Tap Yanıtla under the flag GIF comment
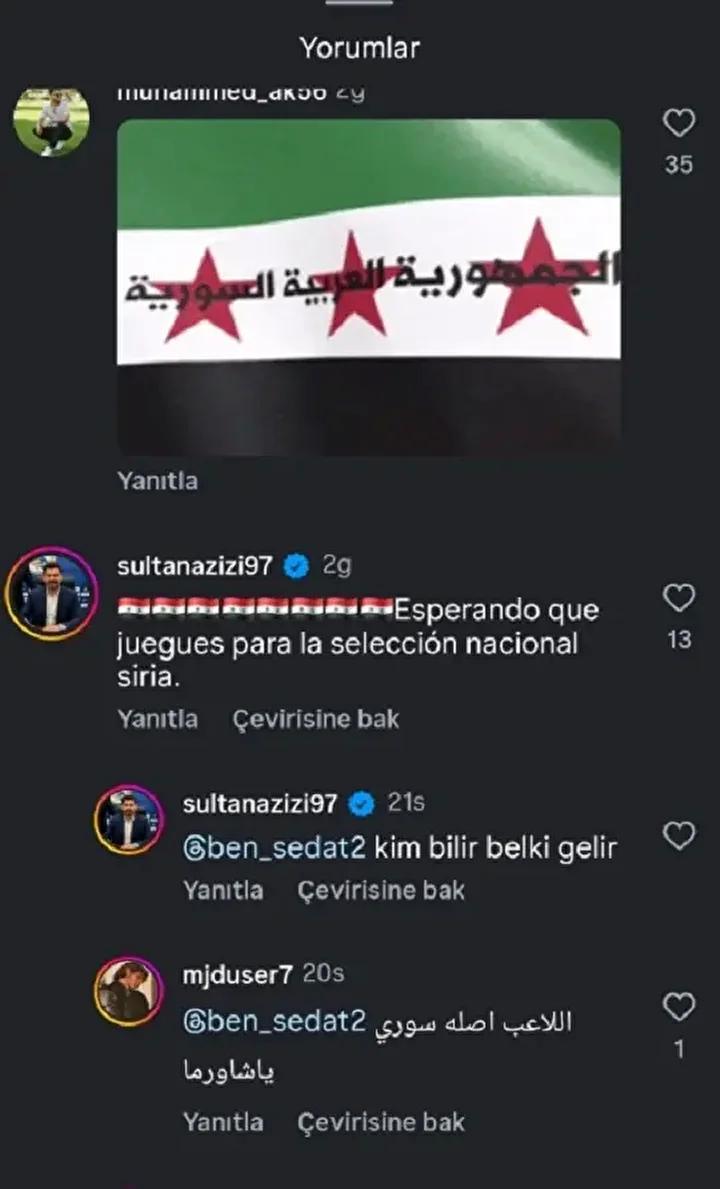The width and height of the screenshot is (720, 1189). tap(157, 481)
